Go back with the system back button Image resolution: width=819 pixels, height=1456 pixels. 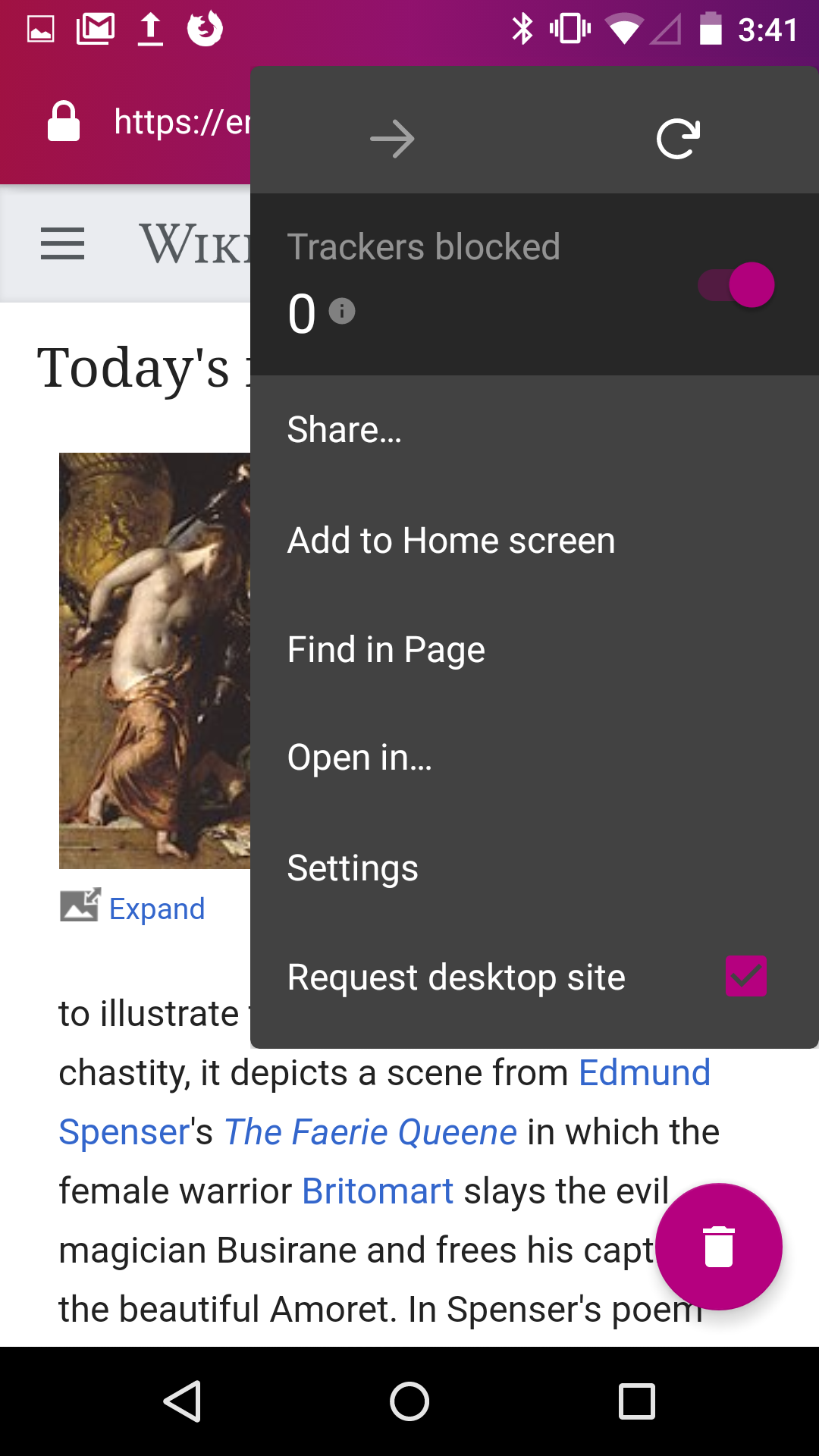point(182,1401)
